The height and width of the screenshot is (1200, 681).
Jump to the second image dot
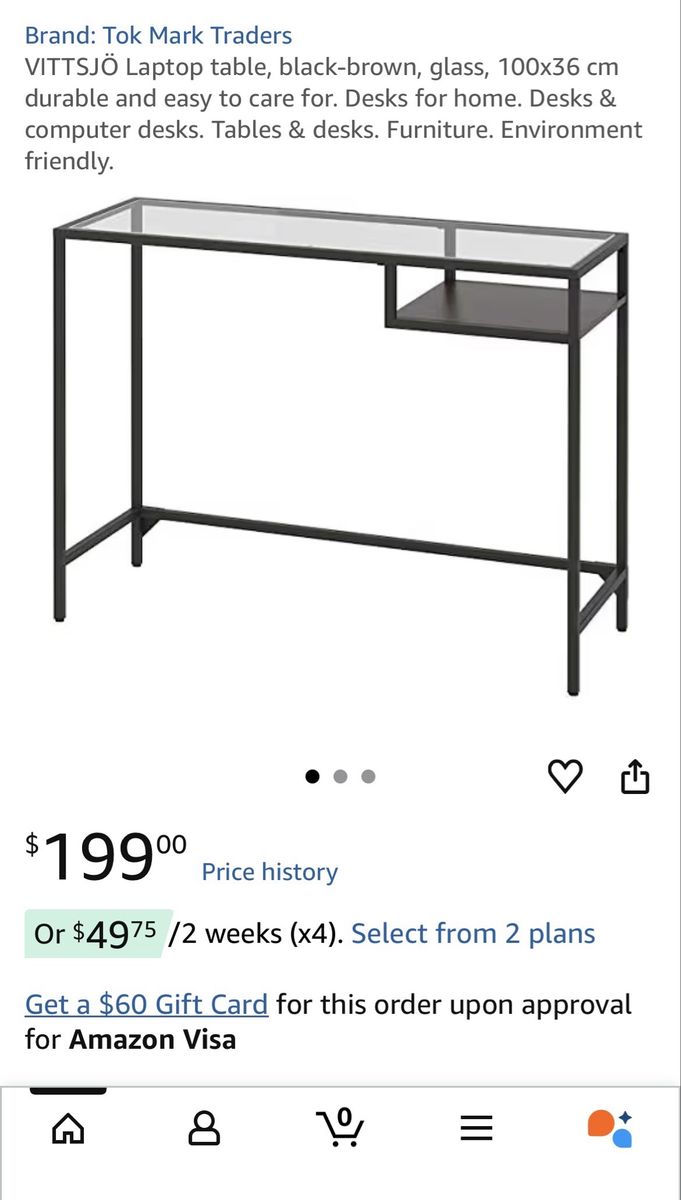click(x=340, y=776)
